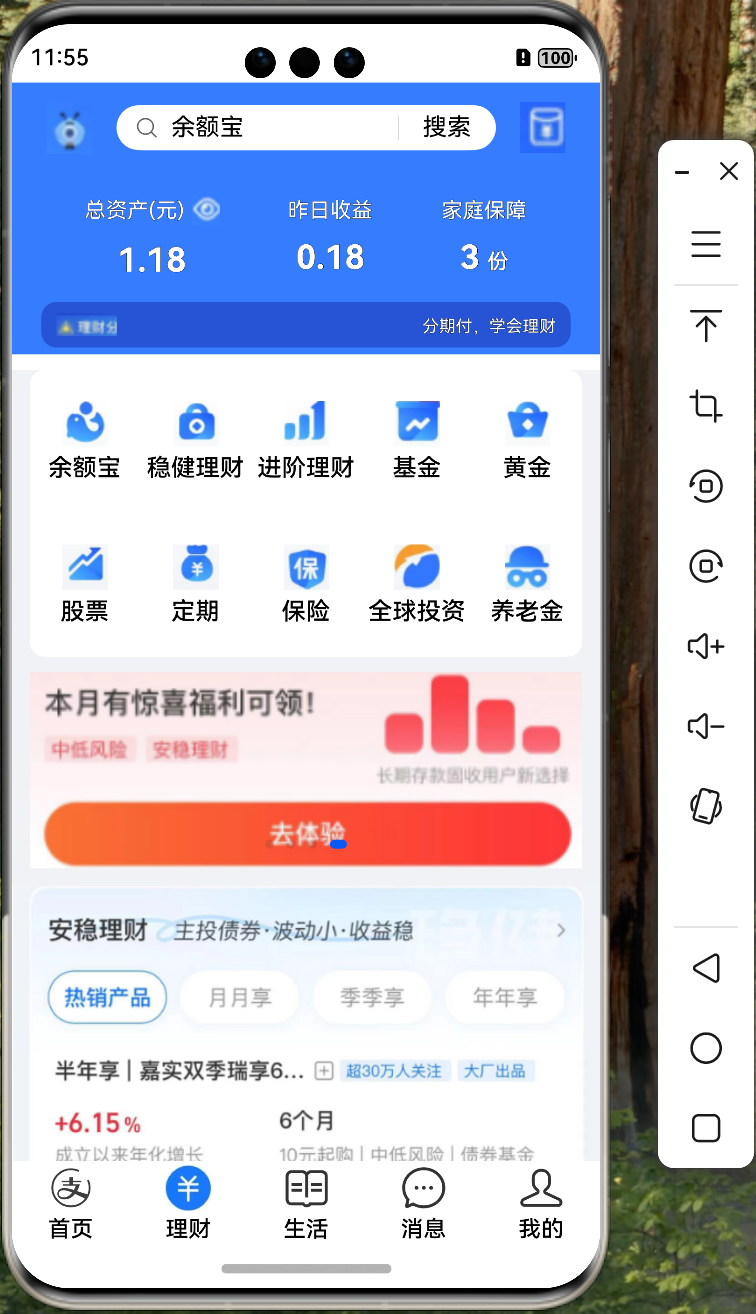Open 全球投资
756x1314 pixels.
[417, 583]
